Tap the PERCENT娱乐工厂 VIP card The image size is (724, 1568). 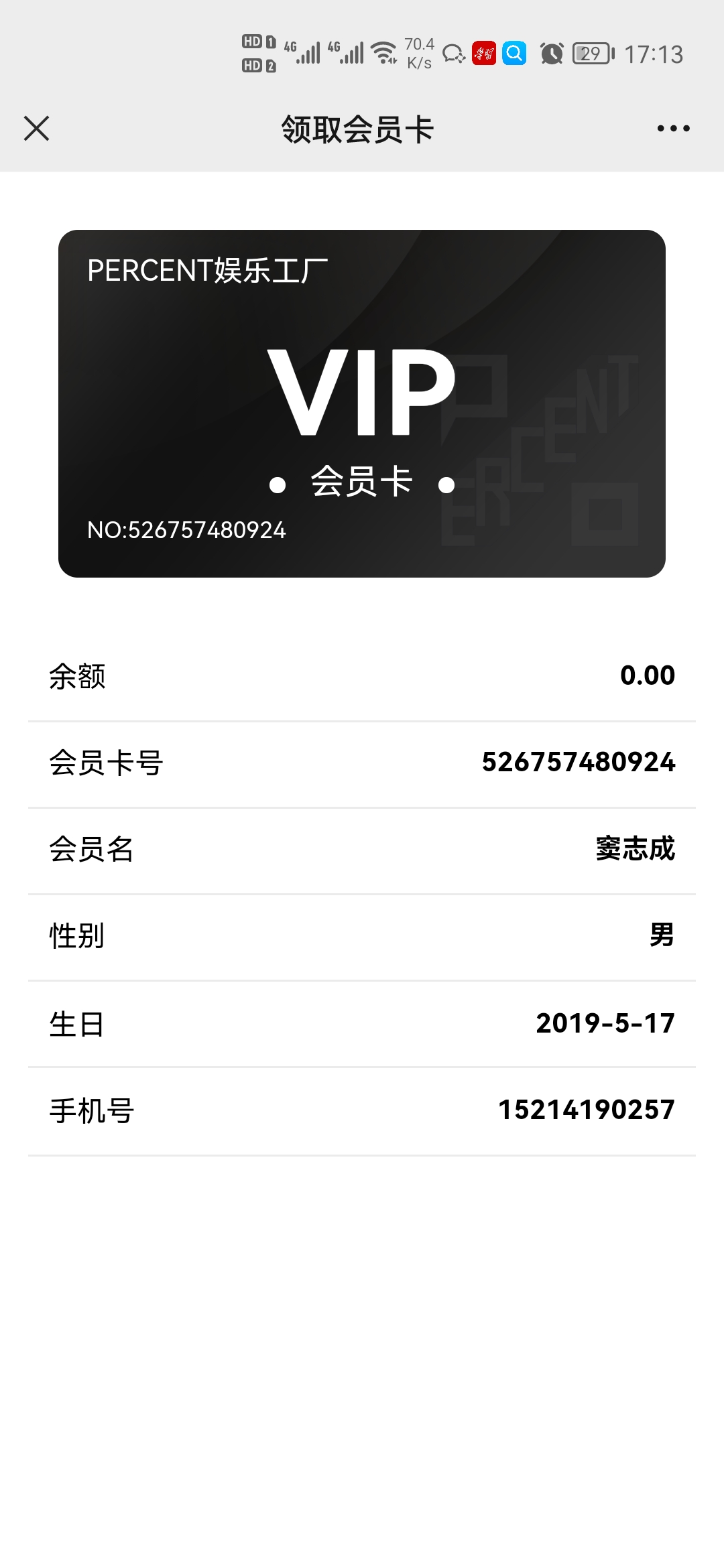click(x=361, y=403)
